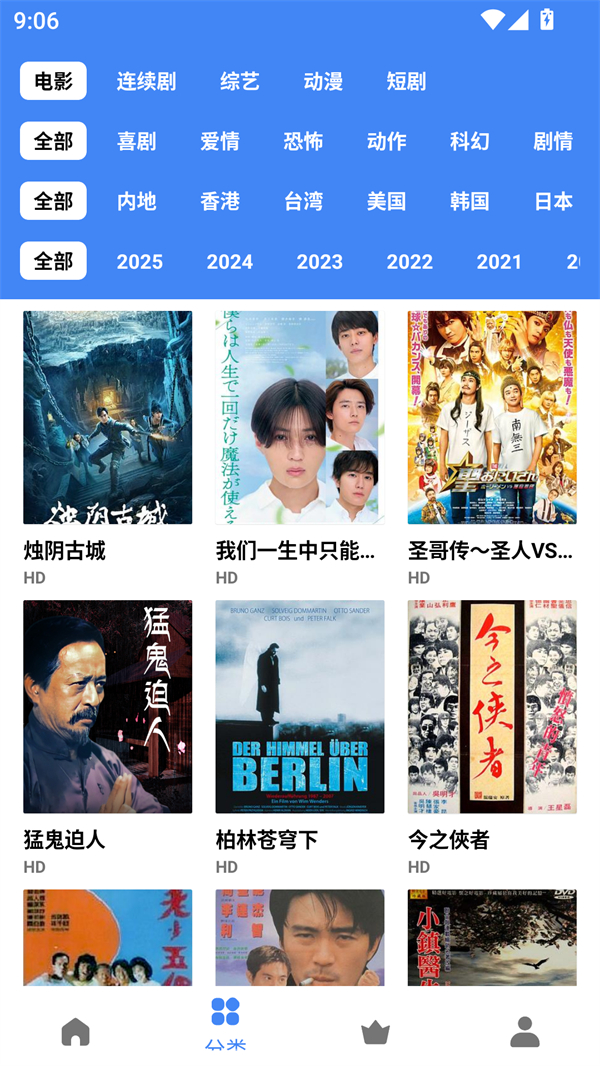Filter by year 2023
This screenshot has height=1066, width=600.
point(320,262)
